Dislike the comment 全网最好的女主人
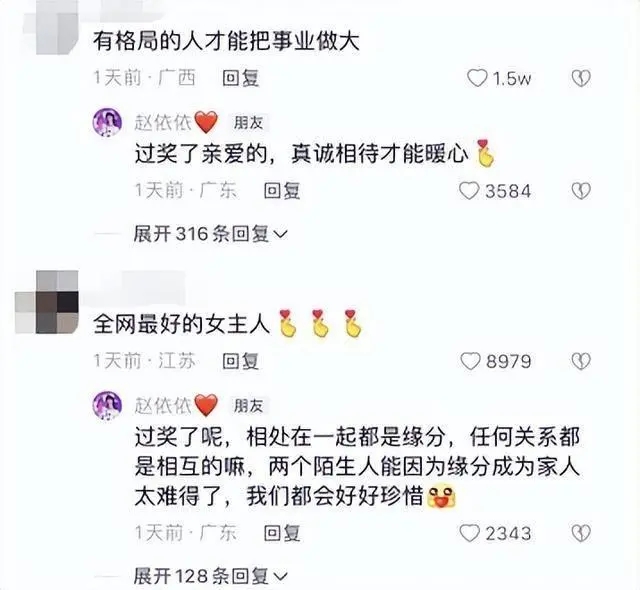 pyautogui.click(x=580, y=361)
